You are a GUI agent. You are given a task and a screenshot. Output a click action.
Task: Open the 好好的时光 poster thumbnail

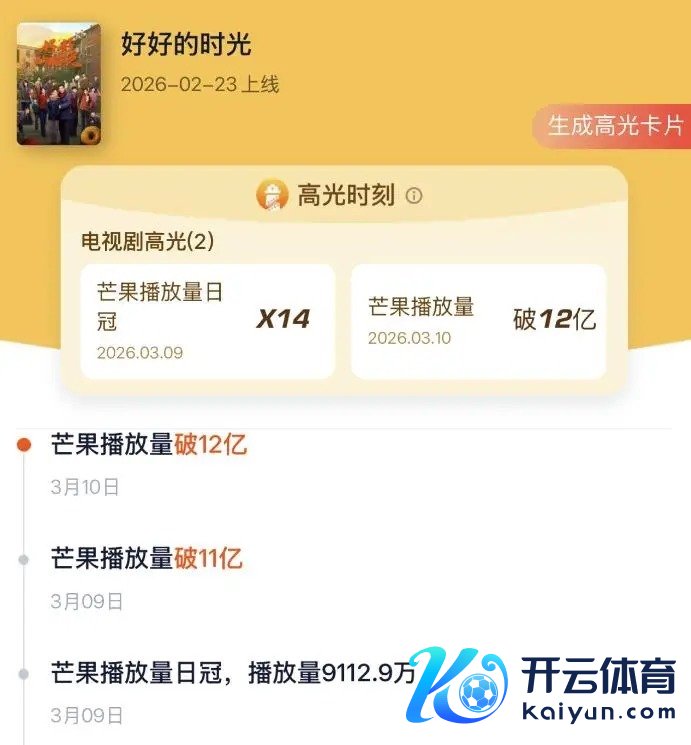coord(59,84)
